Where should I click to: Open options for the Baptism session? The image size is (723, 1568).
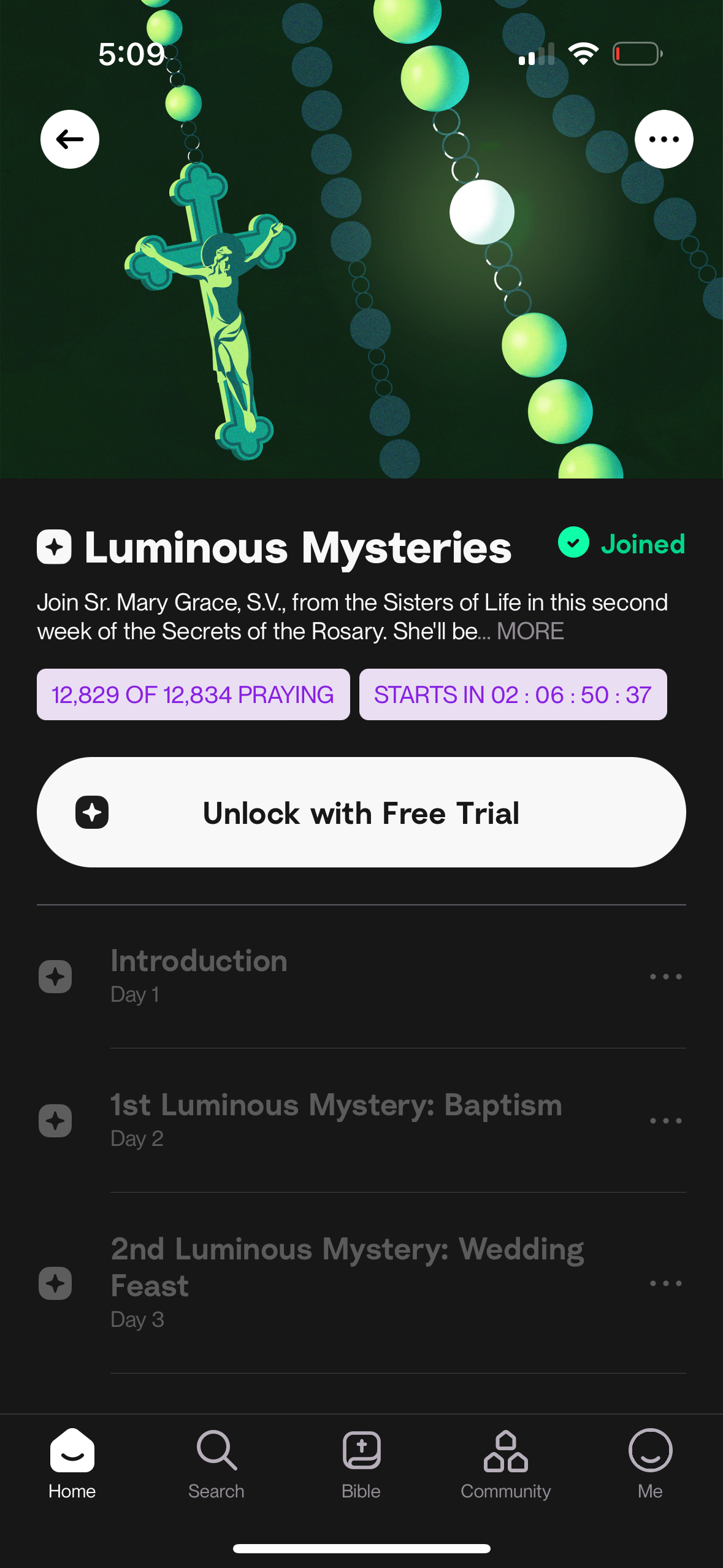tap(665, 1121)
